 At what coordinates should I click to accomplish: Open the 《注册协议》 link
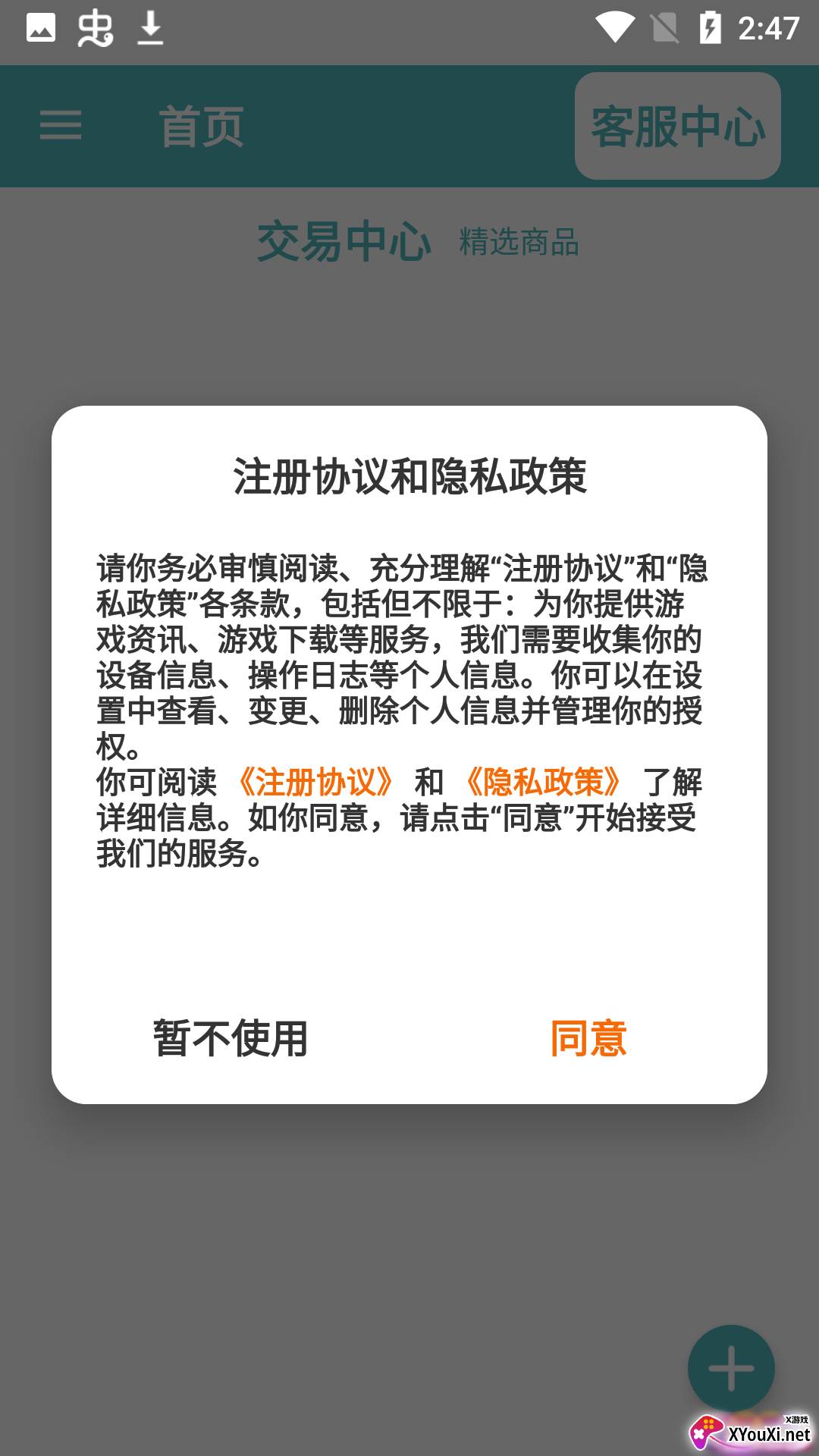(x=315, y=782)
